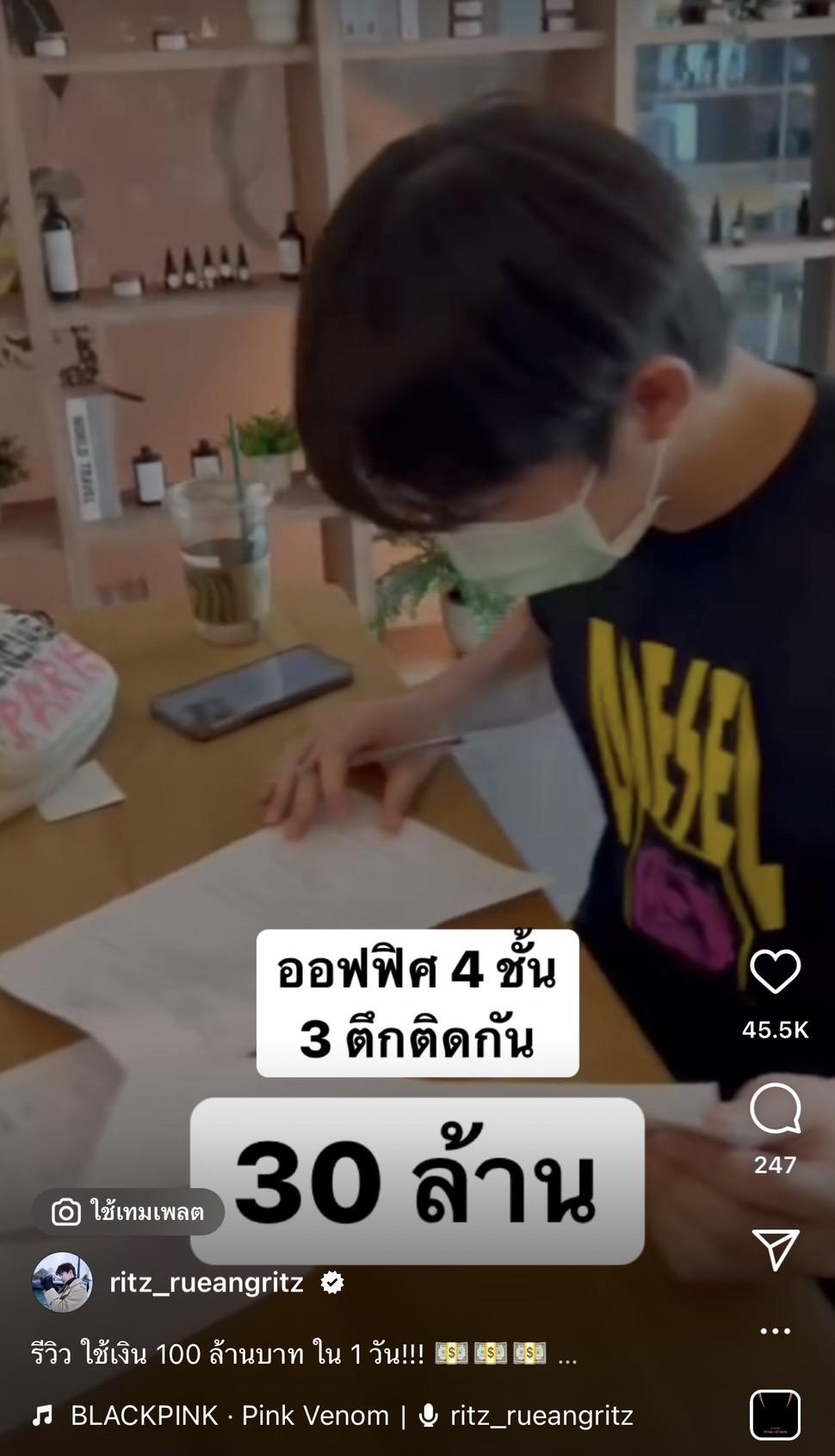835x1456 pixels.
Task: Tap the Pink Venom audio cover thumbnail
Action: [x=775, y=1415]
